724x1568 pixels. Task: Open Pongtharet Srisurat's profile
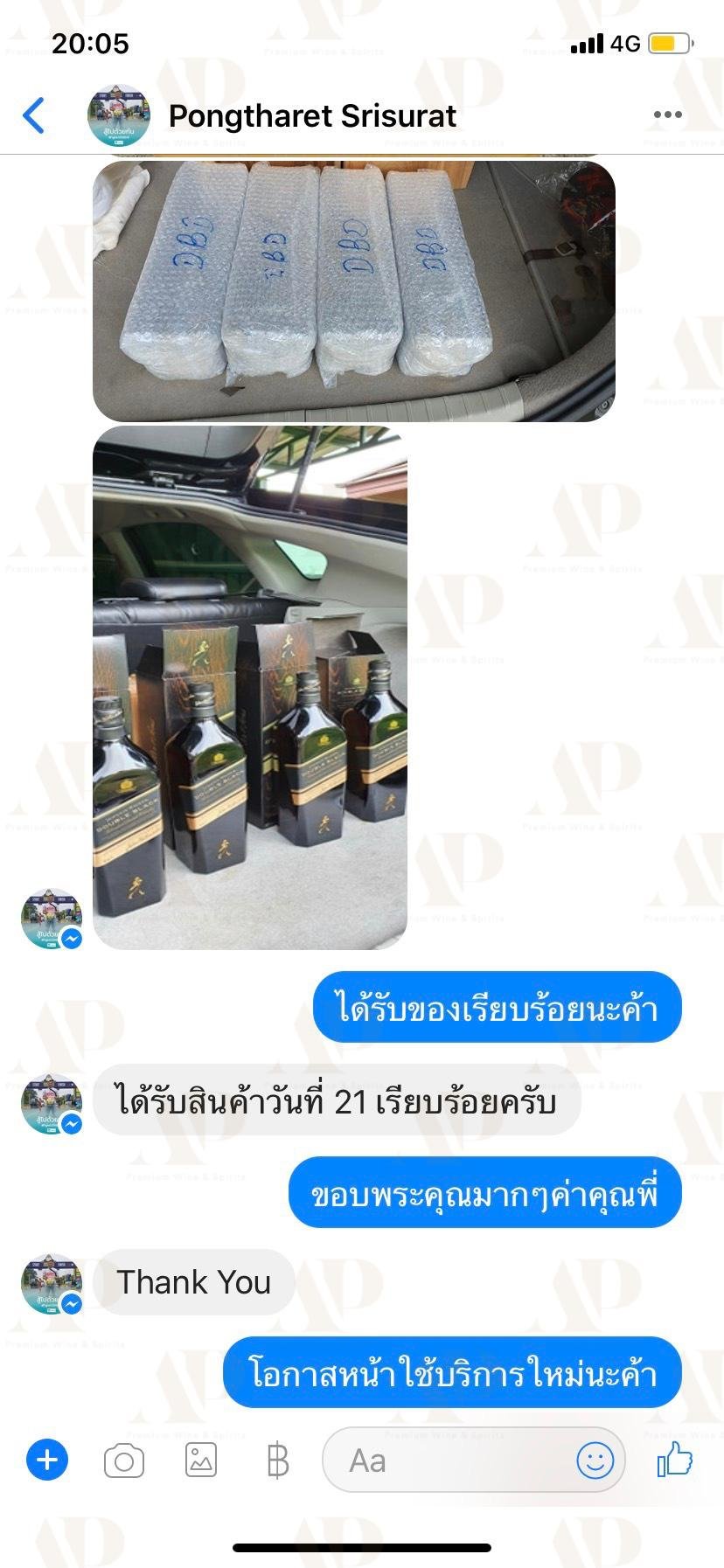pos(312,115)
